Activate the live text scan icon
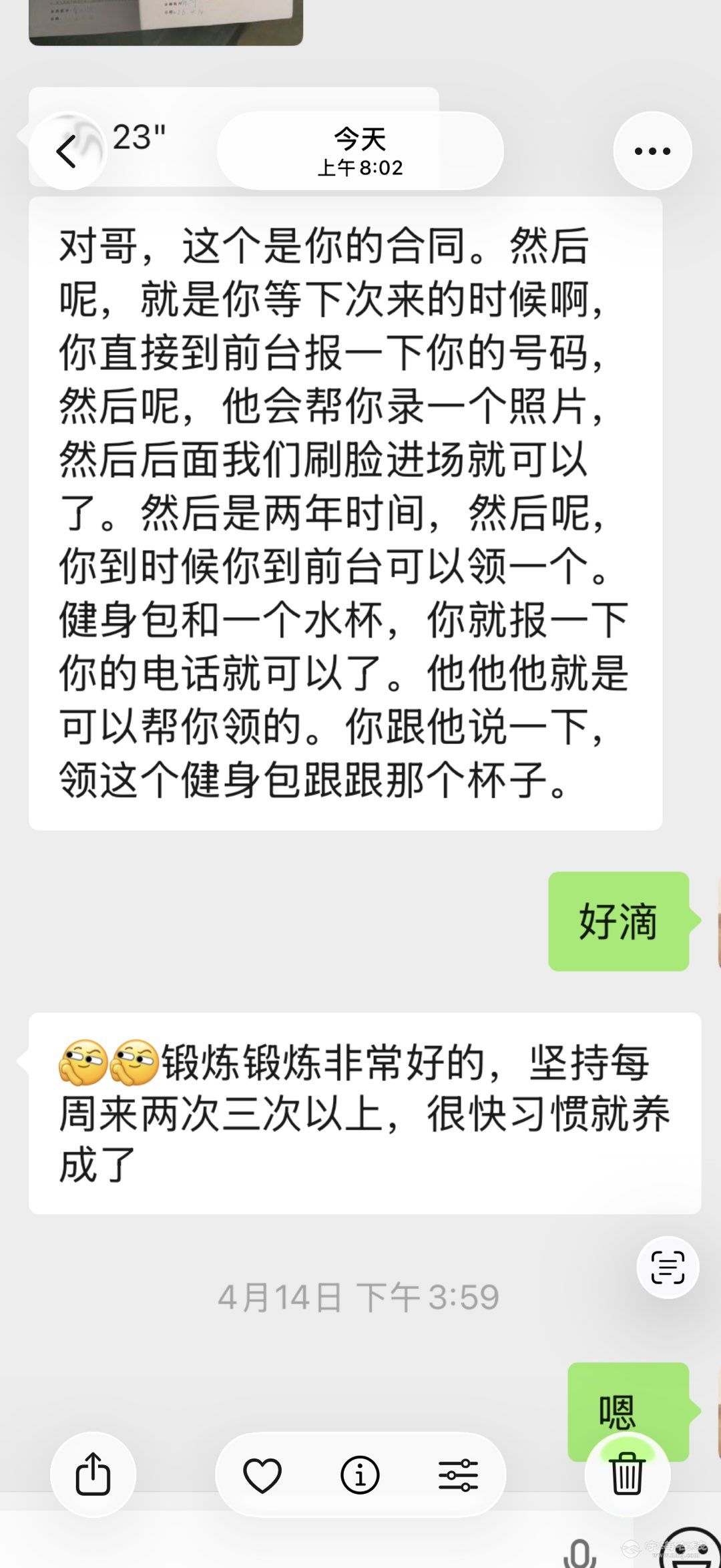This screenshot has width=721, height=1568. tap(668, 1267)
